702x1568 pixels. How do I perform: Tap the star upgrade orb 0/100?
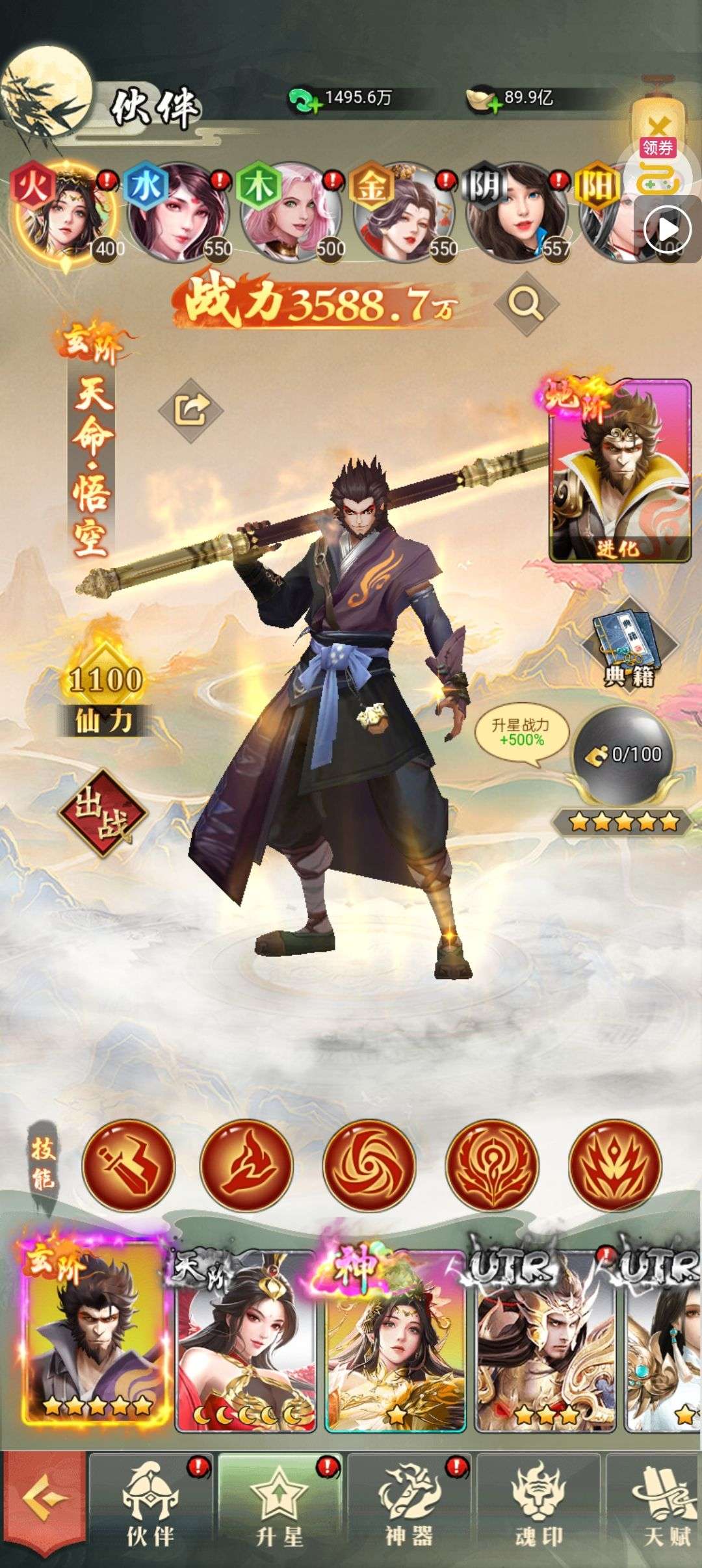click(623, 755)
